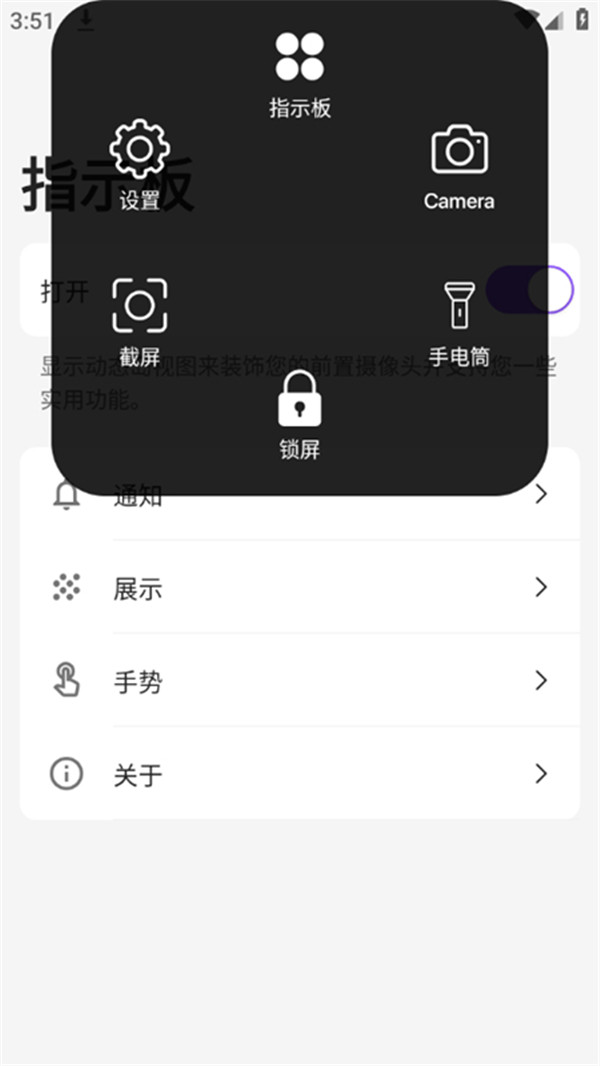Open the 手势 settings row
The image size is (600, 1066).
[300, 681]
